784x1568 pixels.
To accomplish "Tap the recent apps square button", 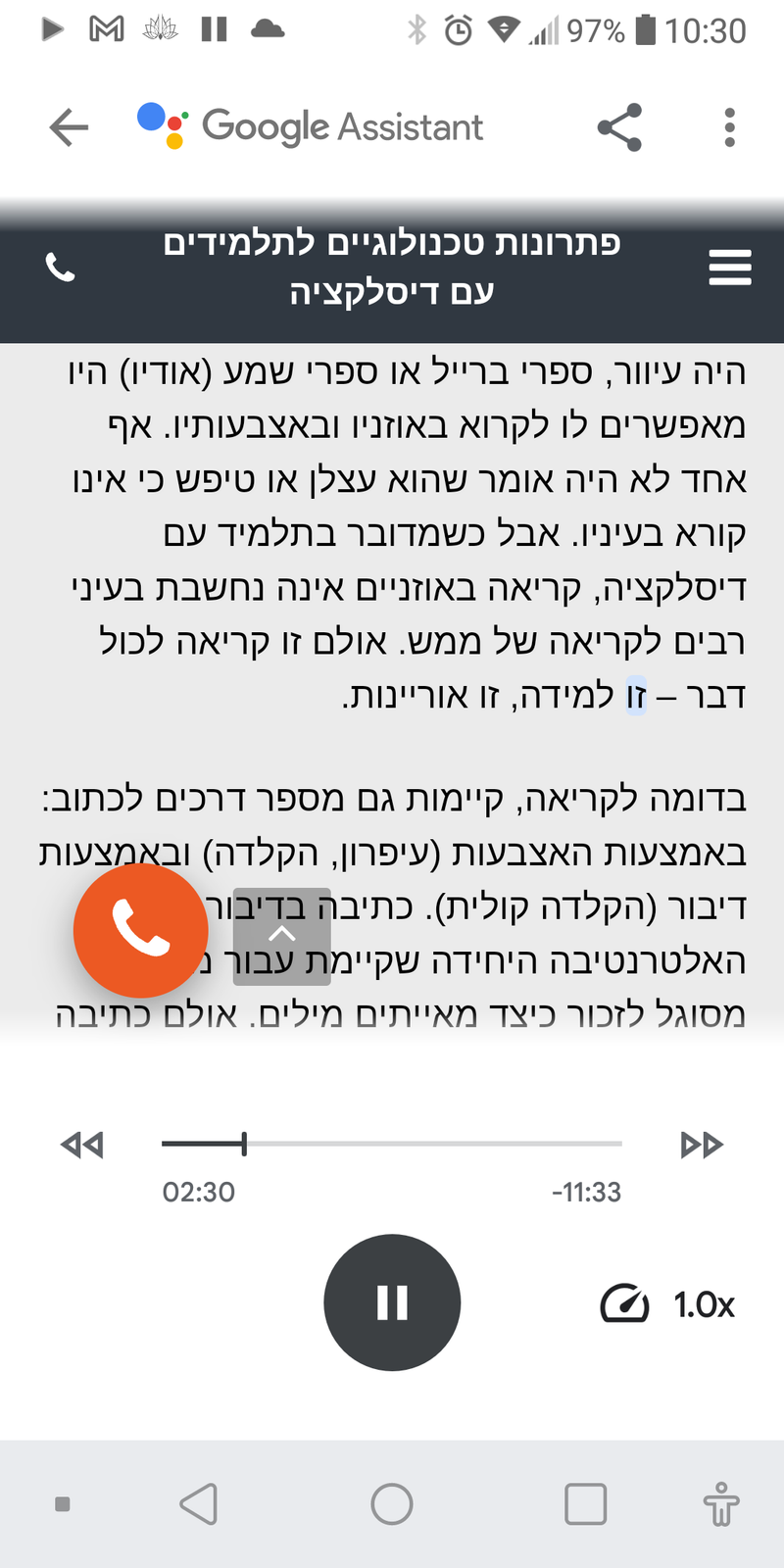I will click(584, 1502).
